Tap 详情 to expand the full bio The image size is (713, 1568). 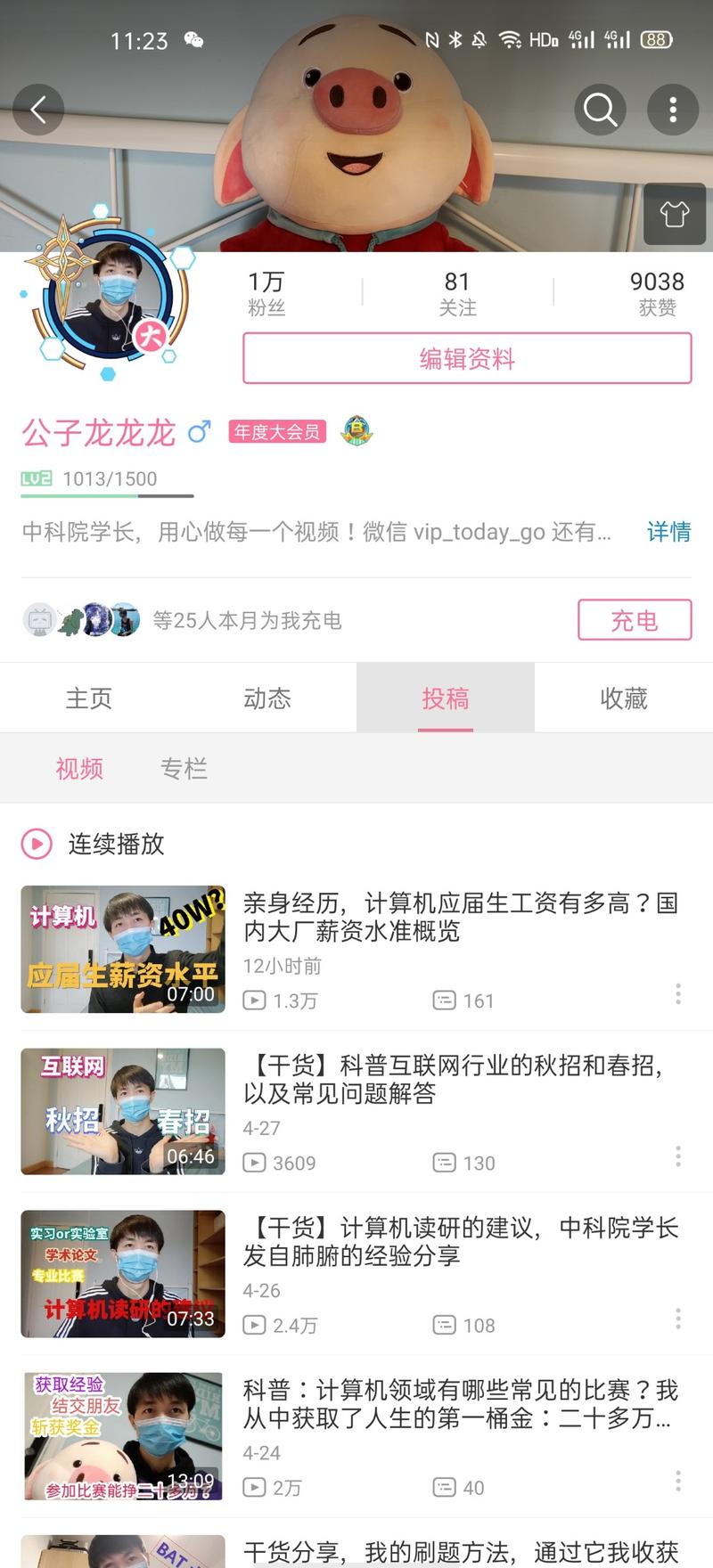(x=668, y=531)
